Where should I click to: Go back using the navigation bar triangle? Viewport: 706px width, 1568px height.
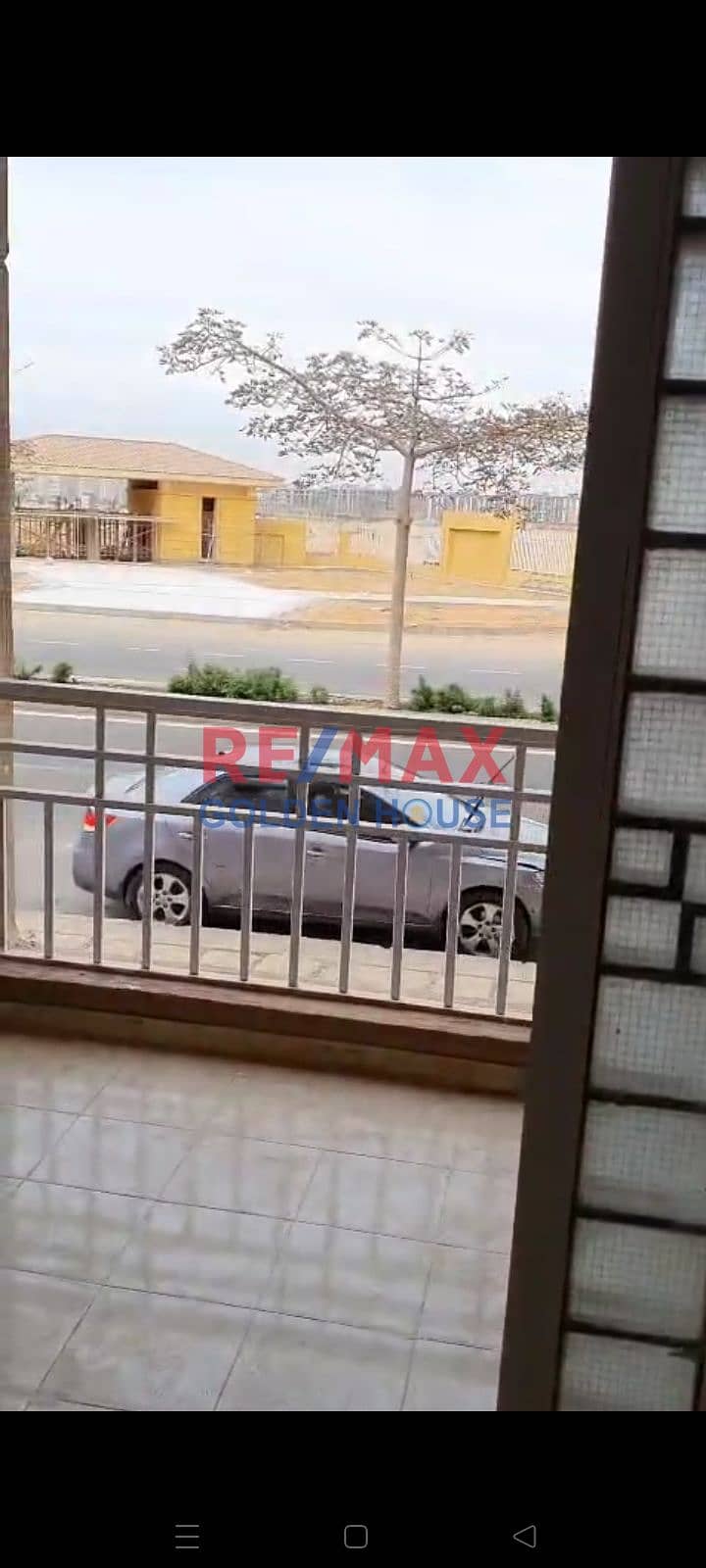(526, 1536)
